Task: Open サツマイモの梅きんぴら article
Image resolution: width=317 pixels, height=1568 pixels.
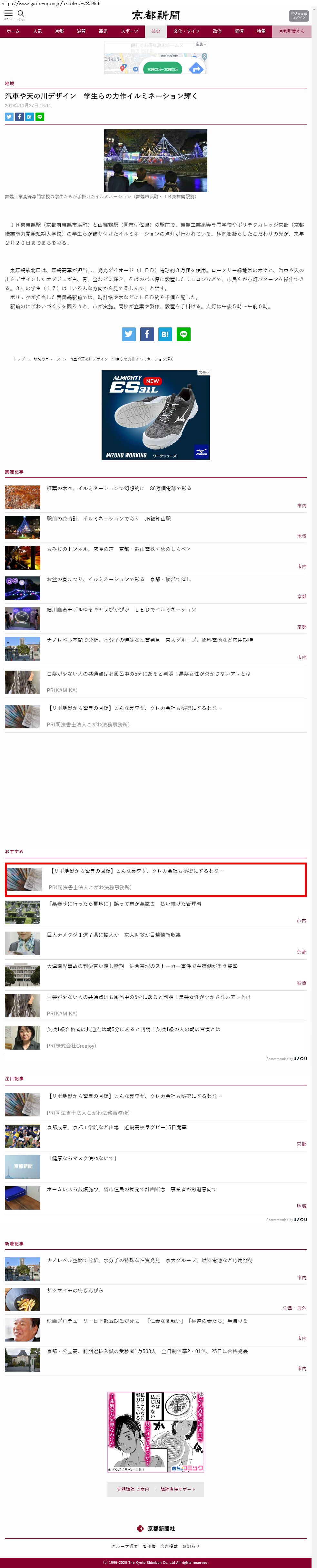Action: pos(75,1290)
